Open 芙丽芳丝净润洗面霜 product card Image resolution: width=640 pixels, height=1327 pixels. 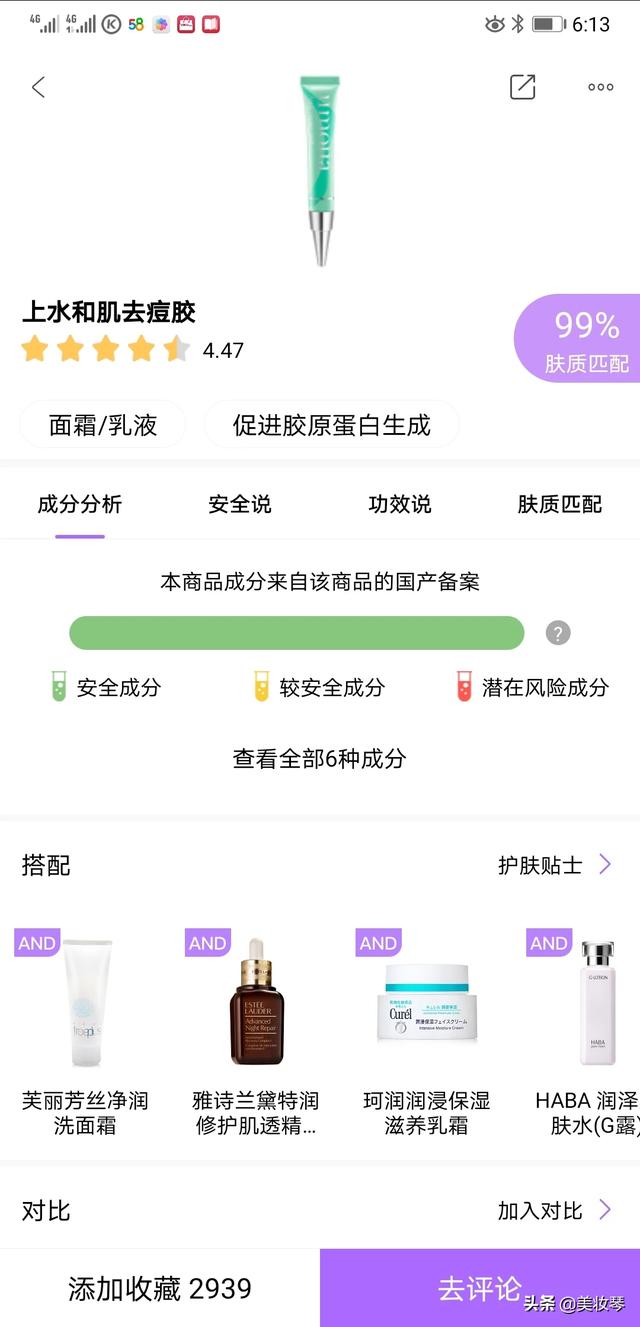(85, 1033)
